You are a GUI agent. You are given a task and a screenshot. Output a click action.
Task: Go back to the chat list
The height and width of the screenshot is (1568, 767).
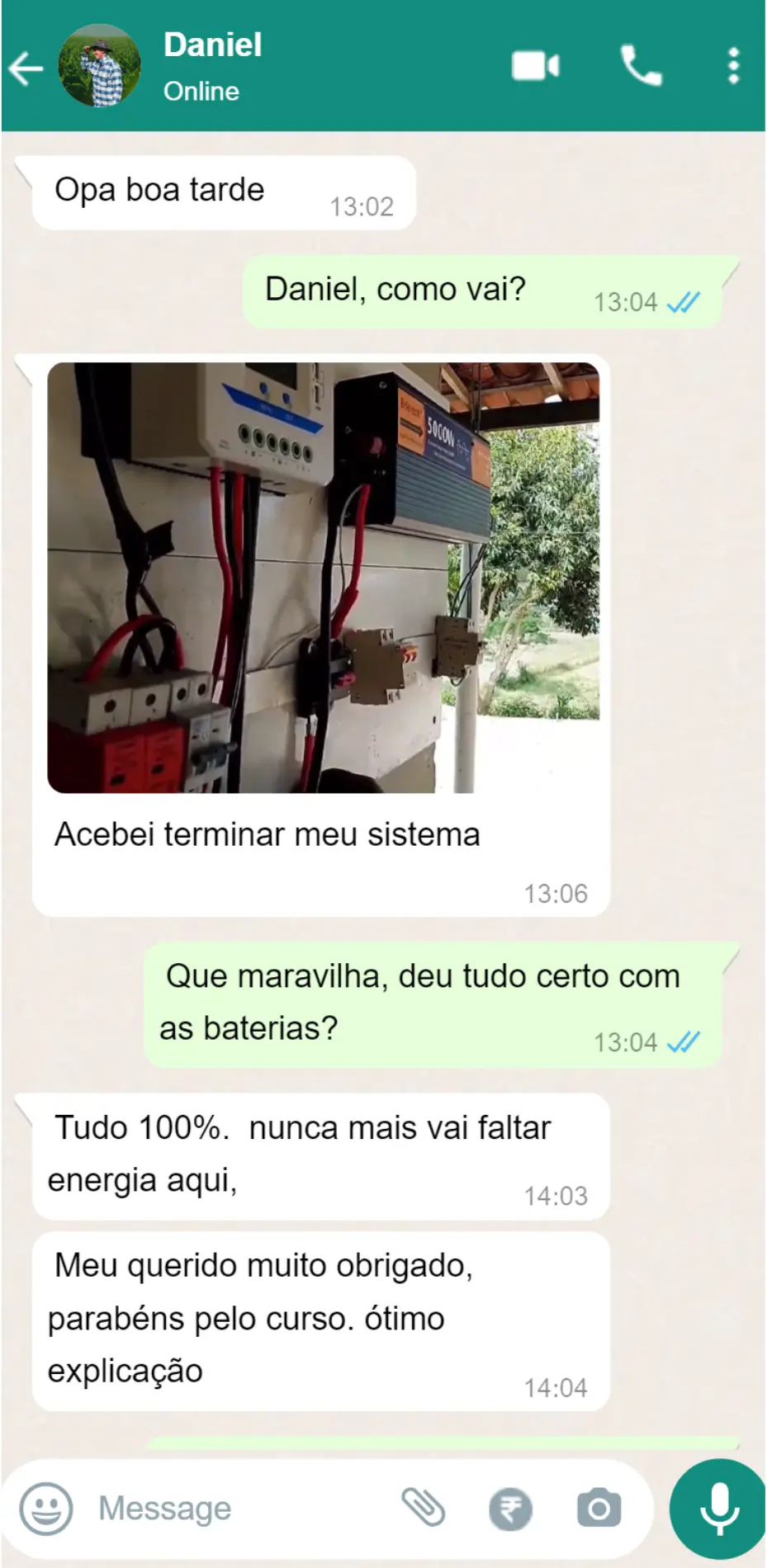[26, 68]
